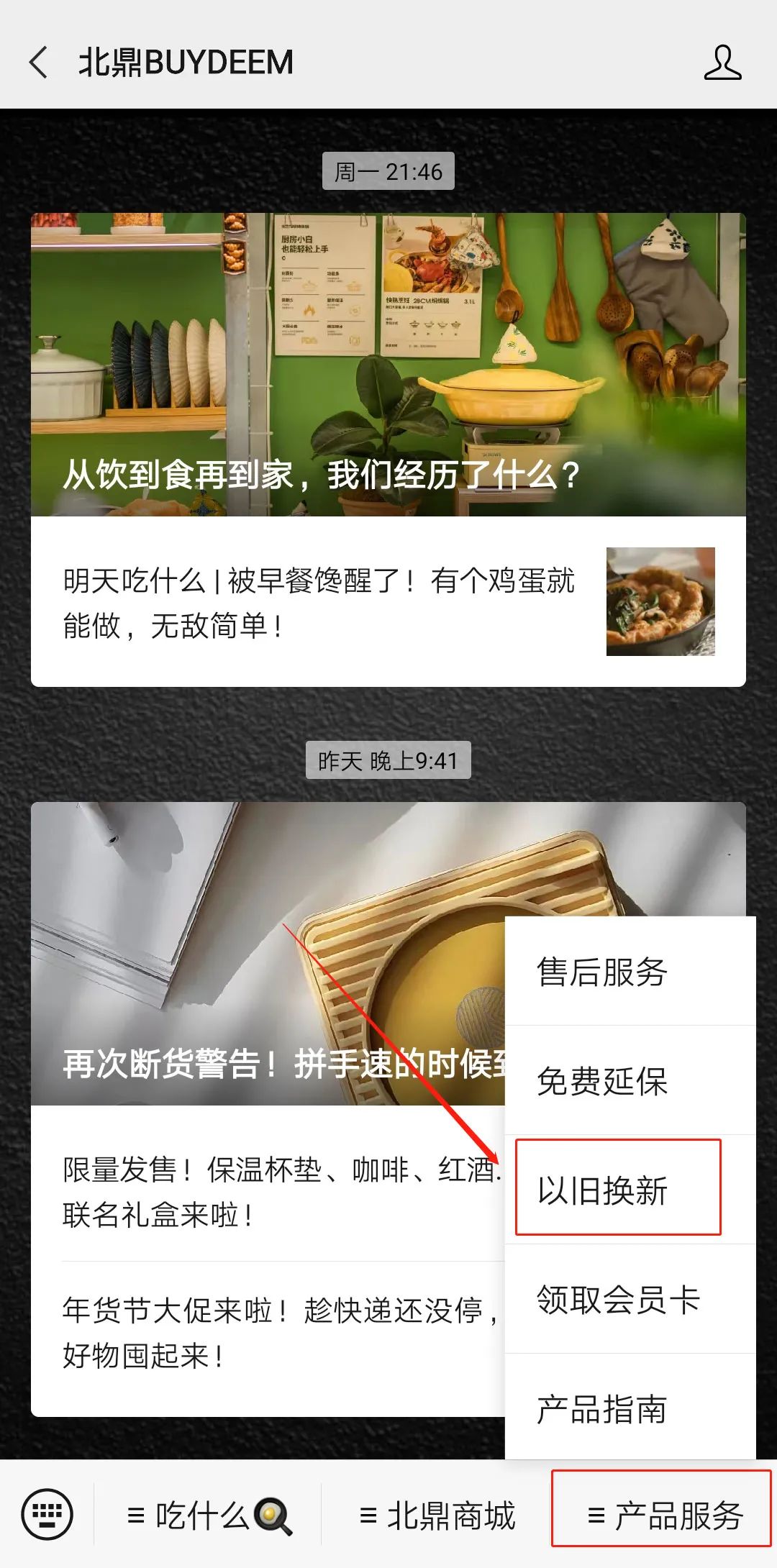Collapse the 产品服务 bottom menu
Viewport: 777px width, 1568px height.
pos(662,1515)
